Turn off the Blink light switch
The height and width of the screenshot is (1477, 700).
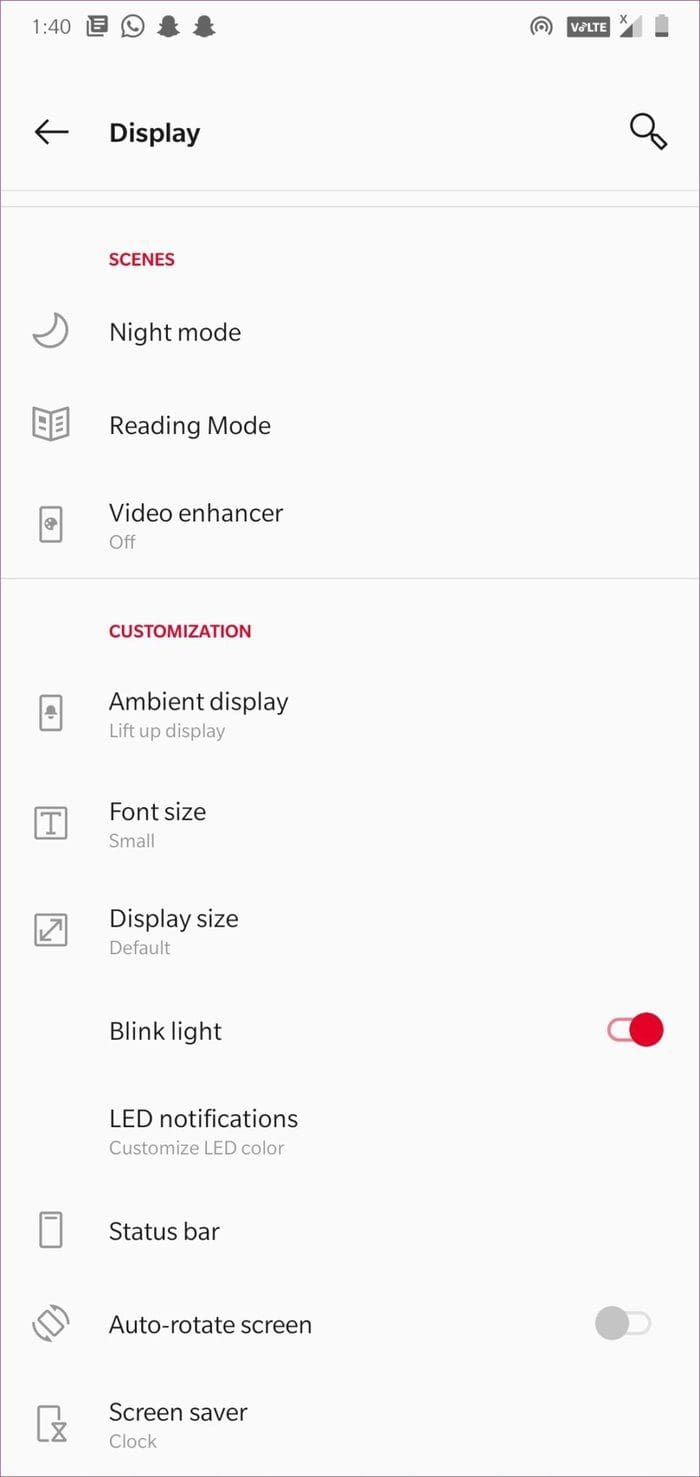[x=635, y=1030]
